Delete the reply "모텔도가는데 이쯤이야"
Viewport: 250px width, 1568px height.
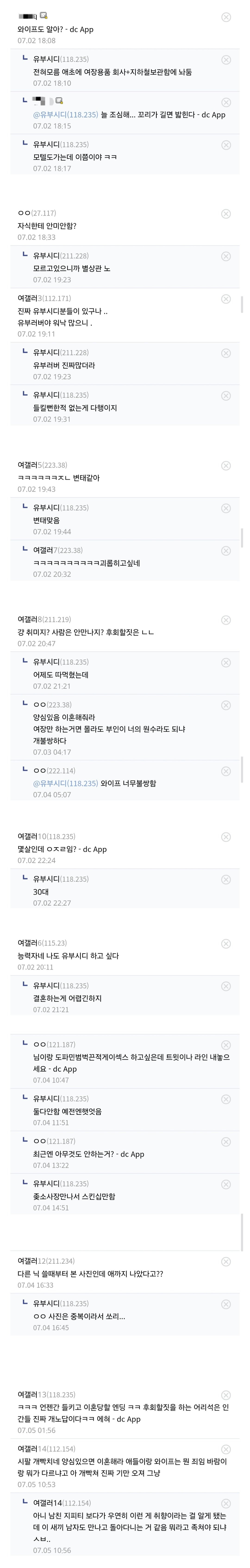click(x=226, y=145)
